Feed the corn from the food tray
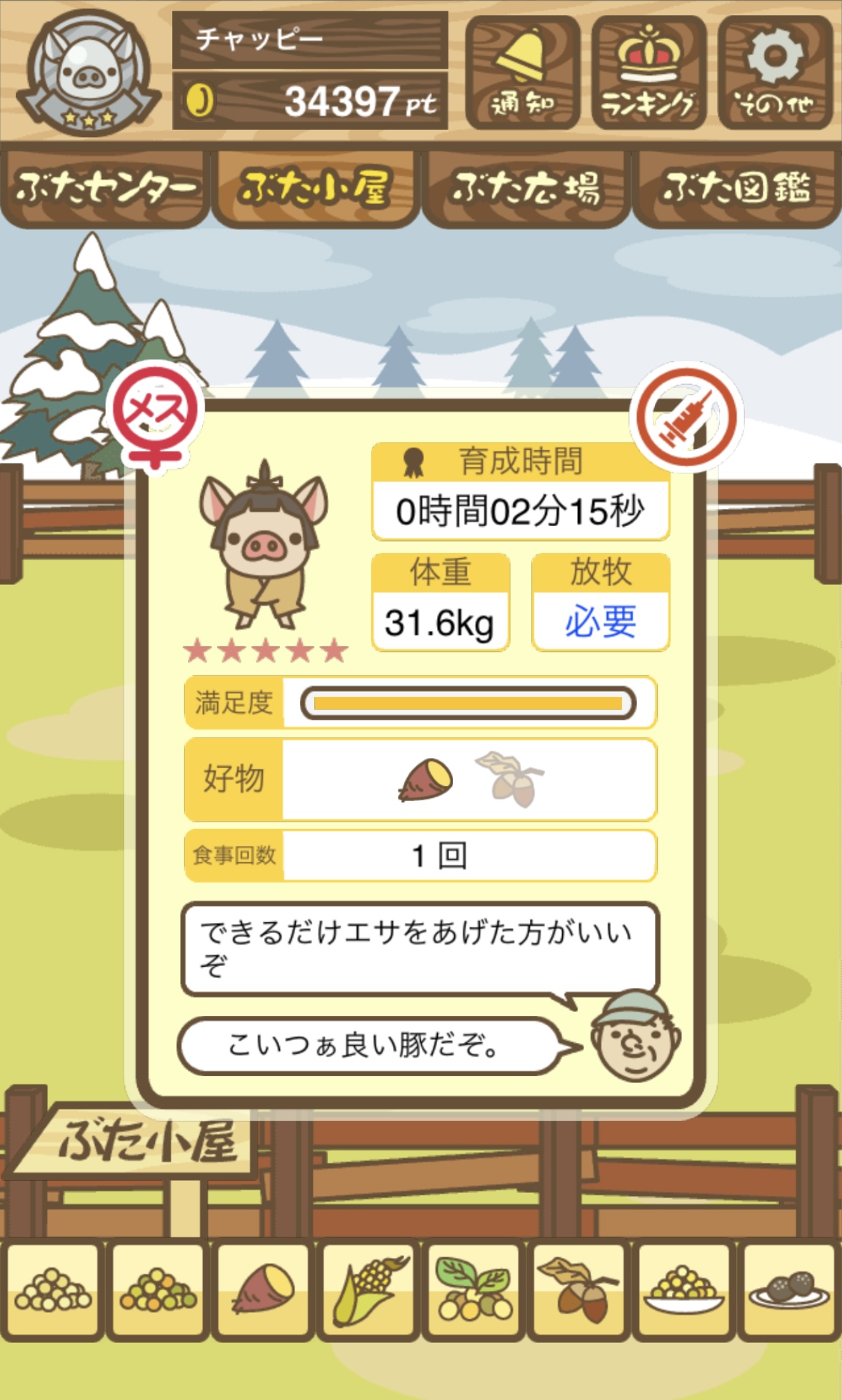 point(369,1290)
